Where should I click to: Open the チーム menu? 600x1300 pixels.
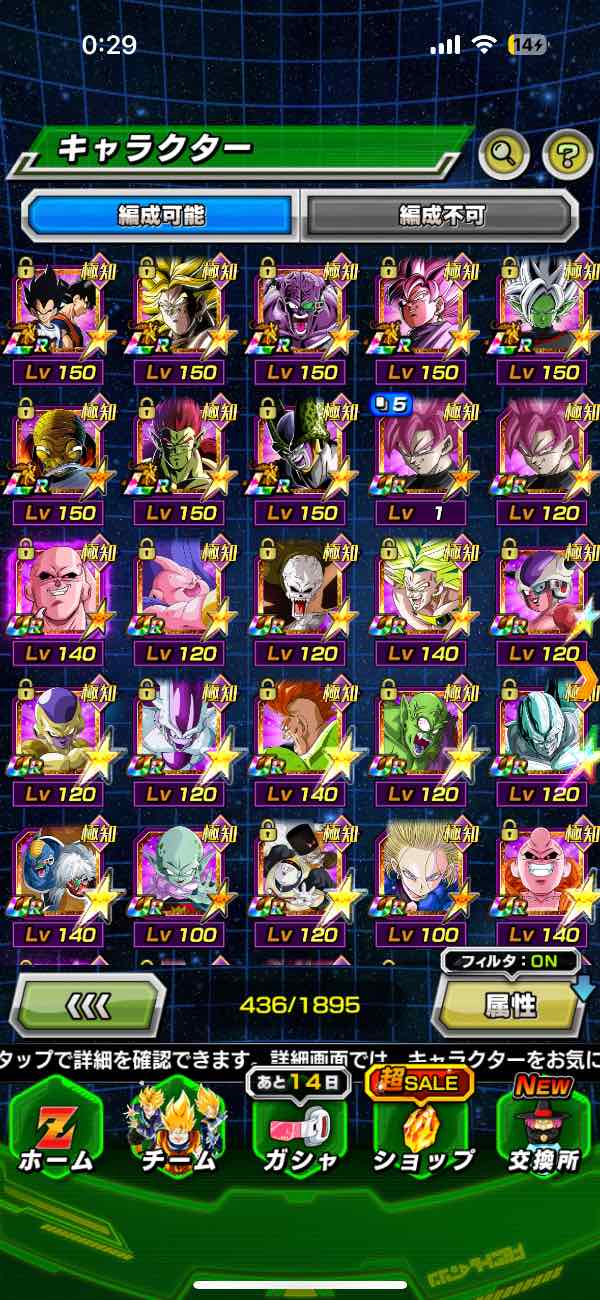[175, 1135]
